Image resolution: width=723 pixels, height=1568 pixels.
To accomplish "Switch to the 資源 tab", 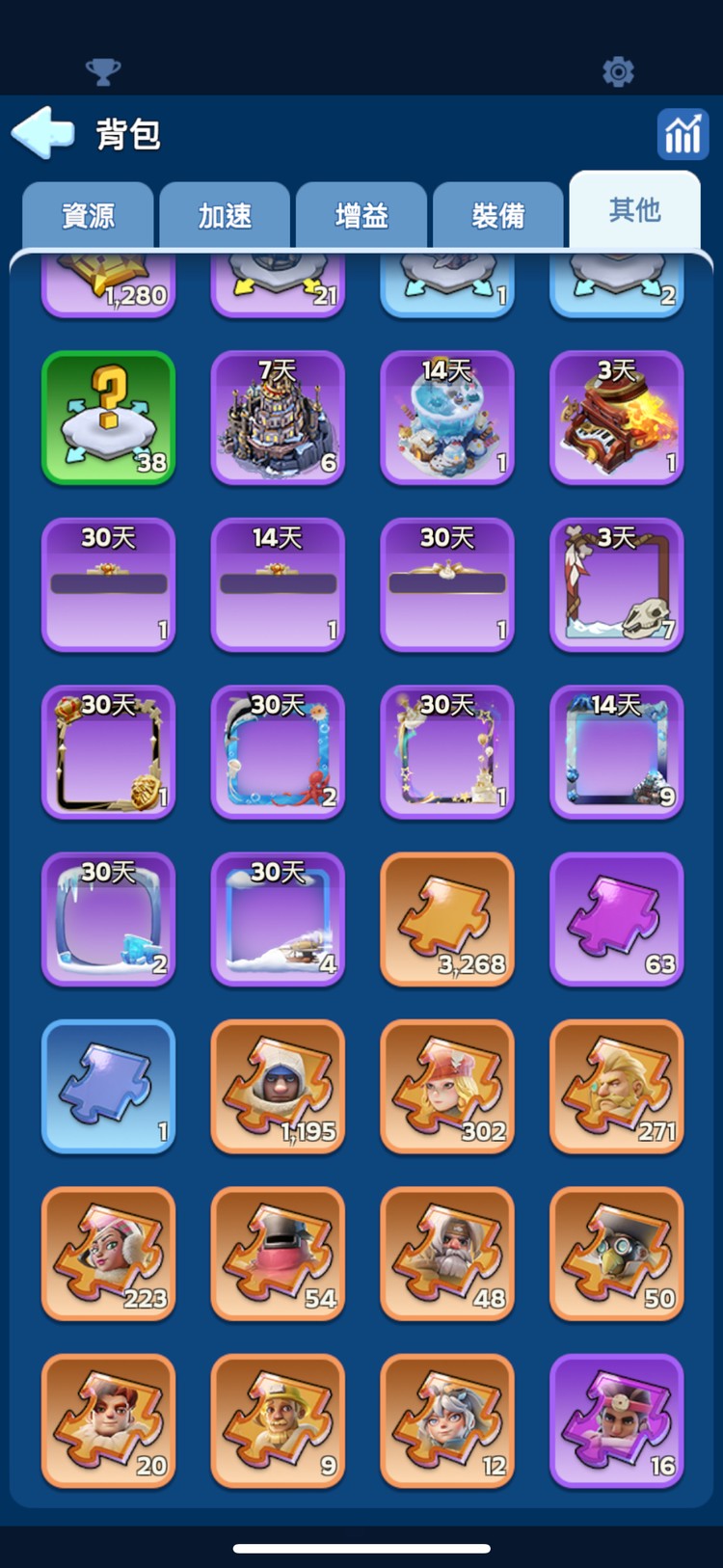I will tap(88, 215).
